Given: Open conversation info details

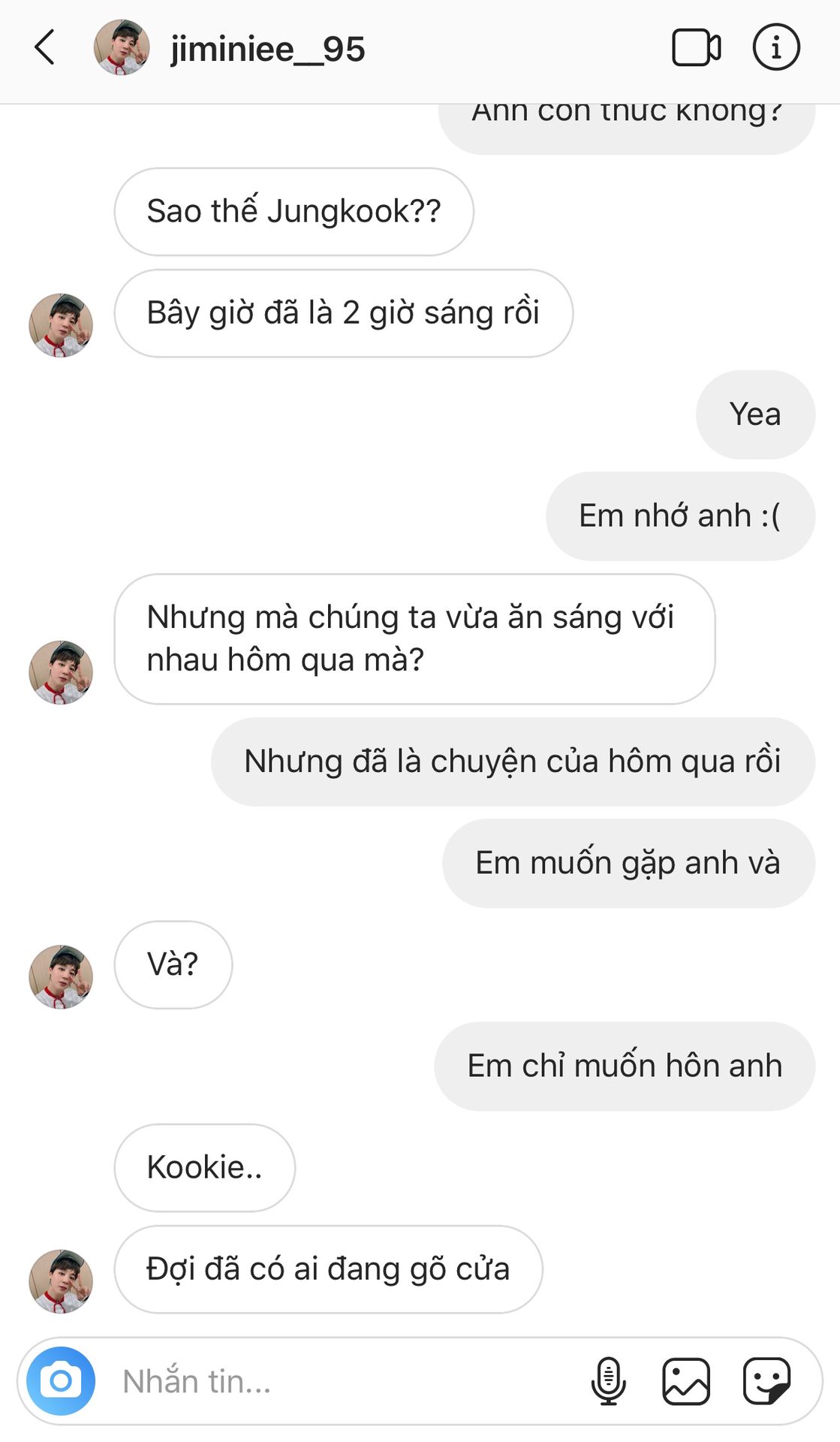Looking at the screenshot, I should (x=775, y=48).
